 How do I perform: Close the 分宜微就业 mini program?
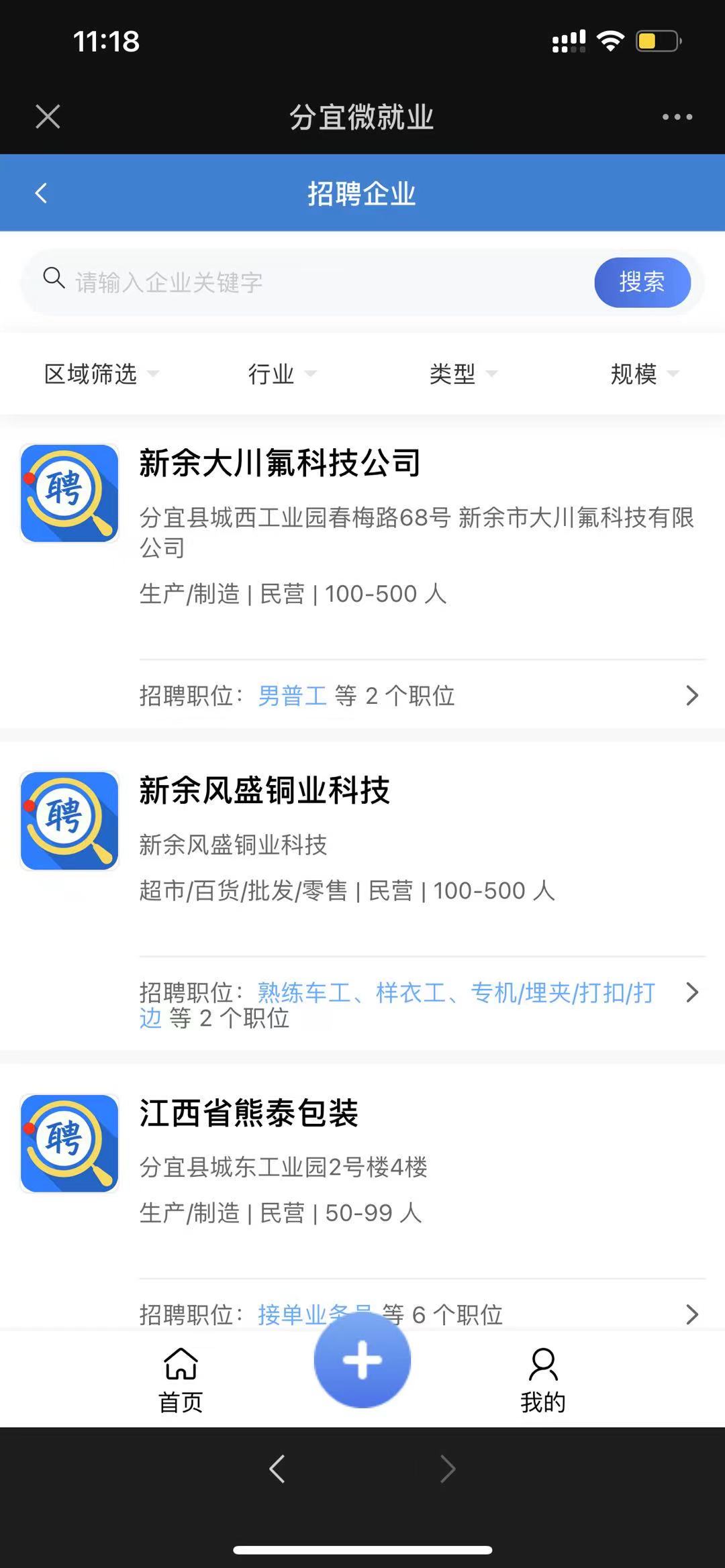pyautogui.click(x=48, y=116)
